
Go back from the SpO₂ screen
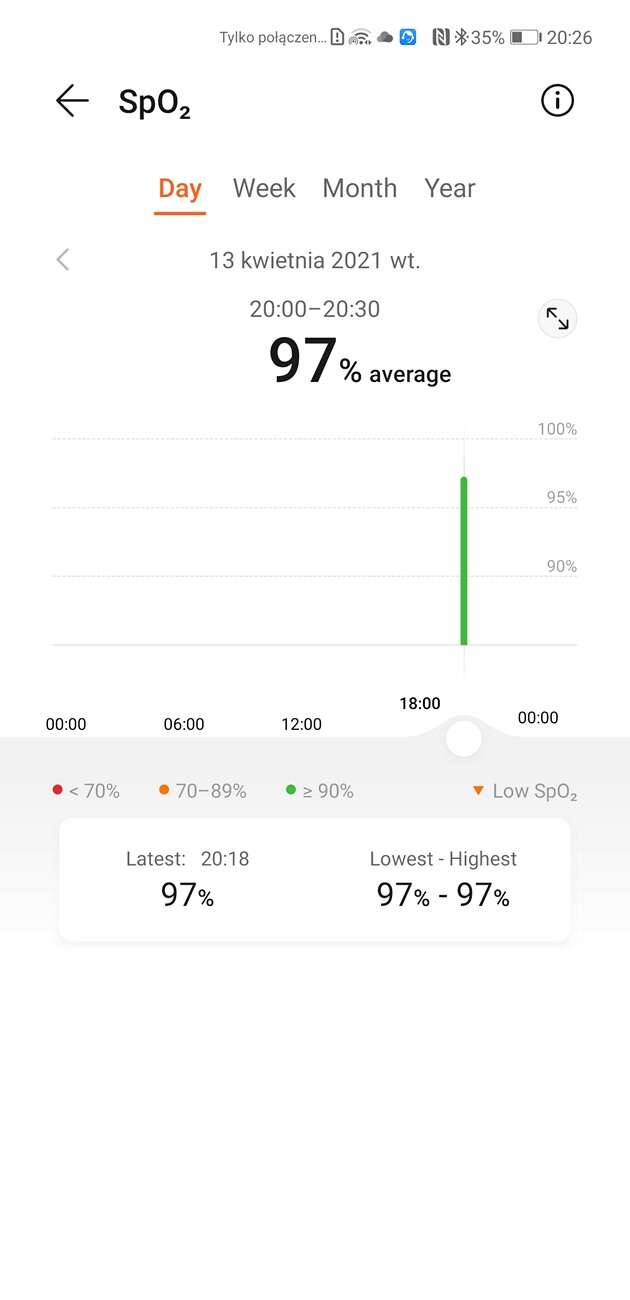tap(72, 101)
